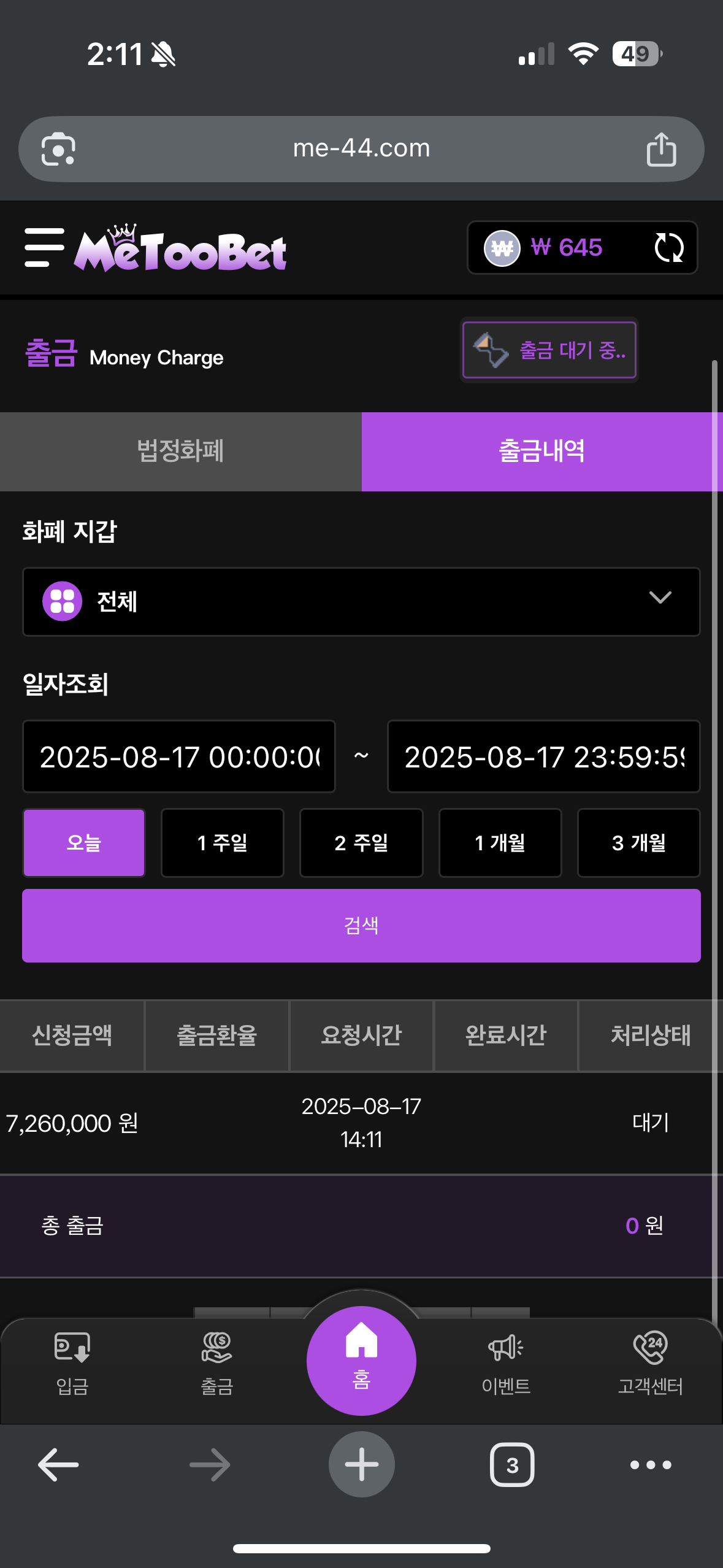This screenshot has width=723, height=1568.
Task: Select the 출금내역 tab
Action: click(x=541, y=452)
